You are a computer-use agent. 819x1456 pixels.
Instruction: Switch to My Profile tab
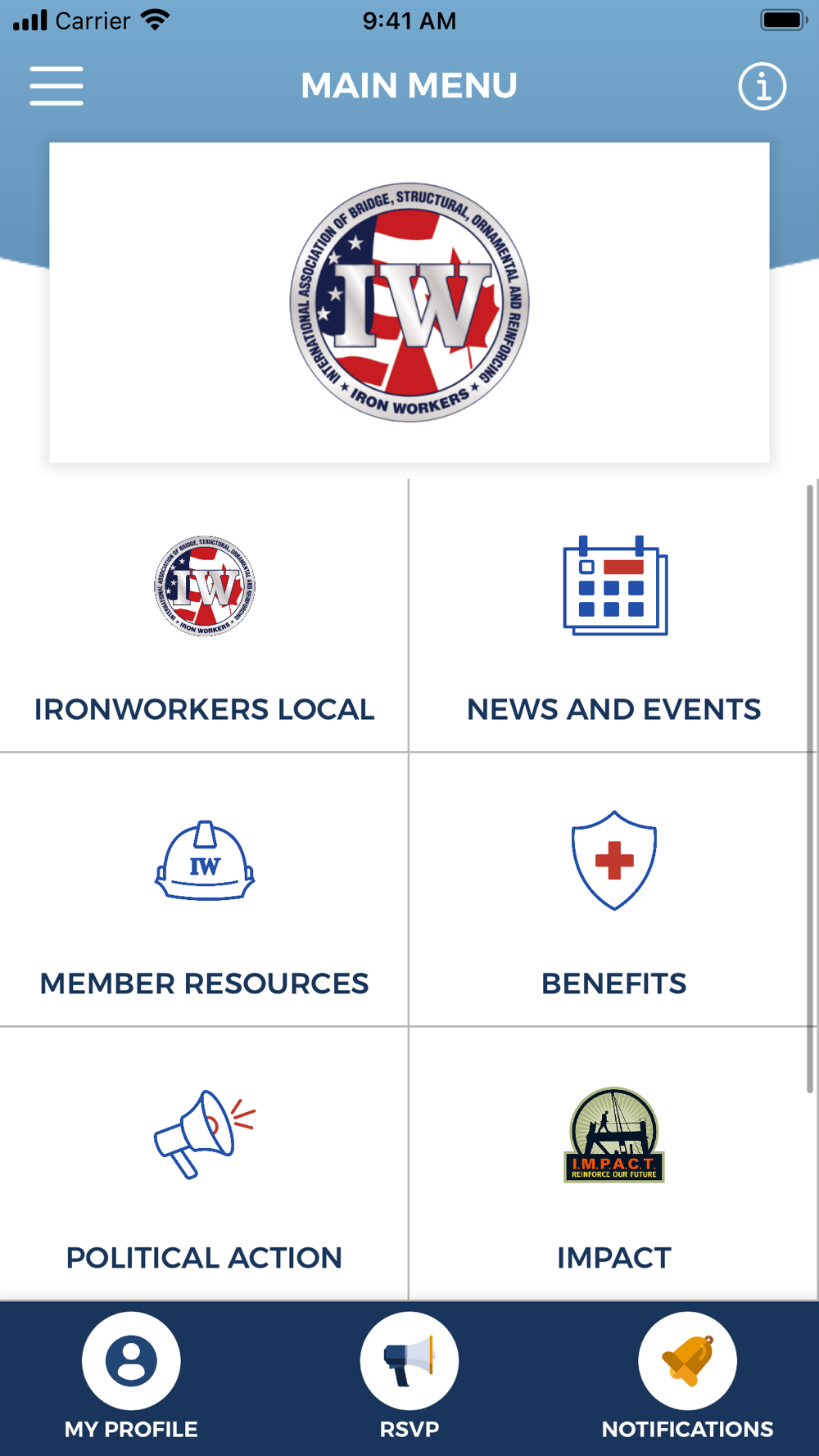[131, 1377]
